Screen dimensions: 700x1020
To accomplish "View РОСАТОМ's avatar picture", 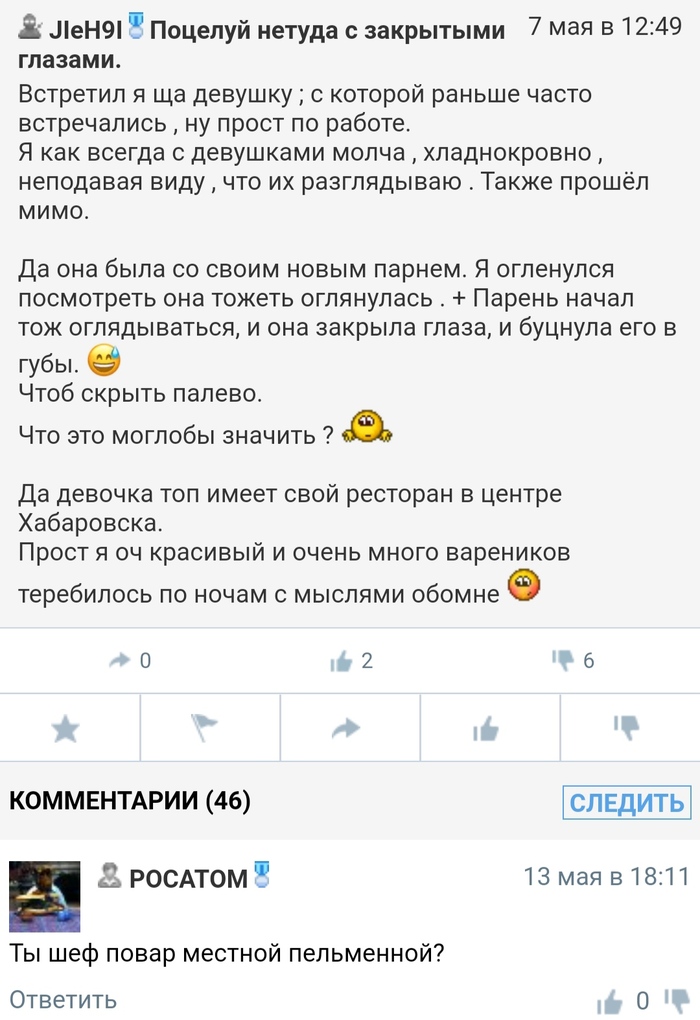I will click(x=45, y=896).
